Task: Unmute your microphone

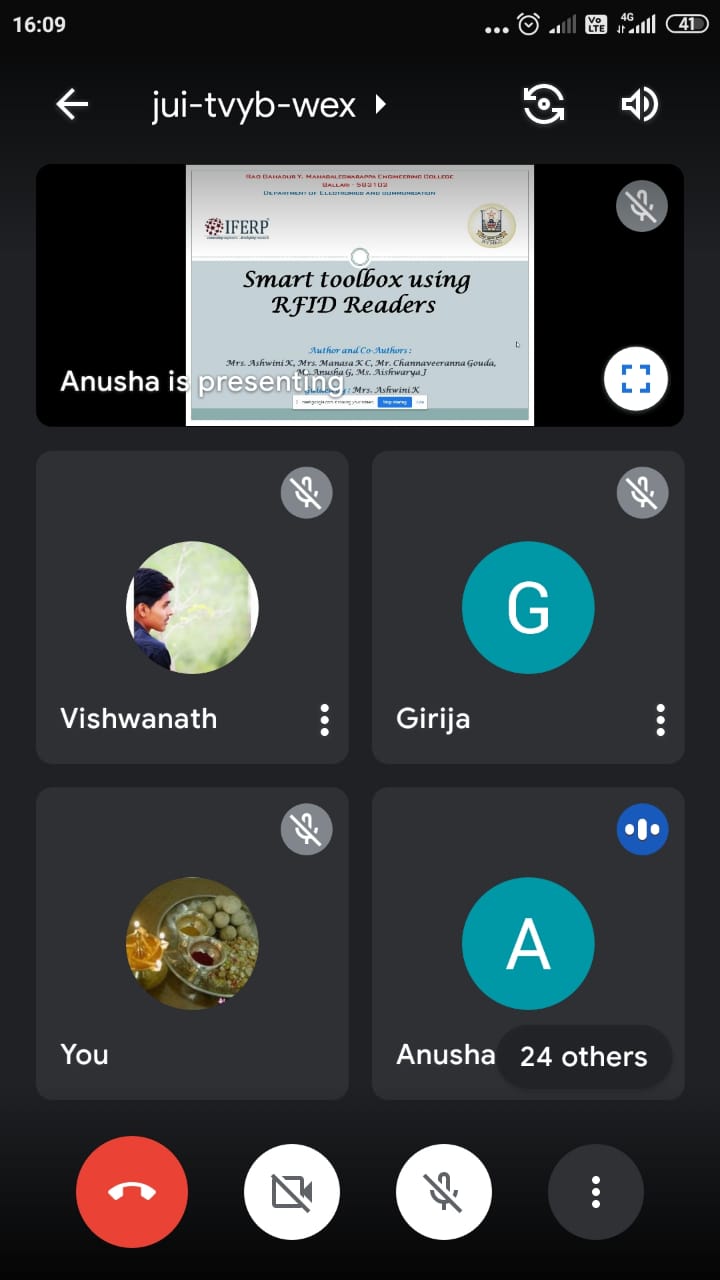Action: [444, 1192]
